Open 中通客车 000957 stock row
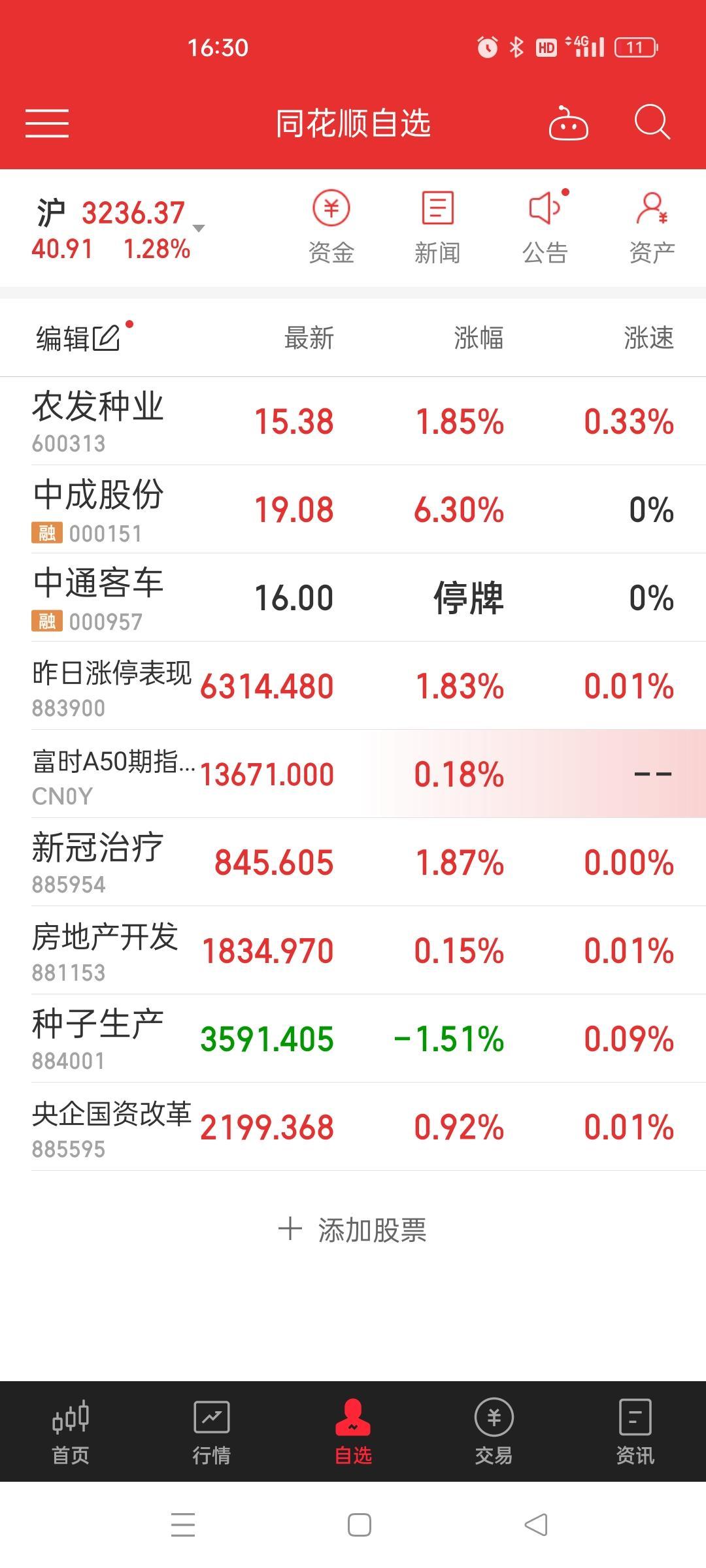 click(x=353, y=598)
